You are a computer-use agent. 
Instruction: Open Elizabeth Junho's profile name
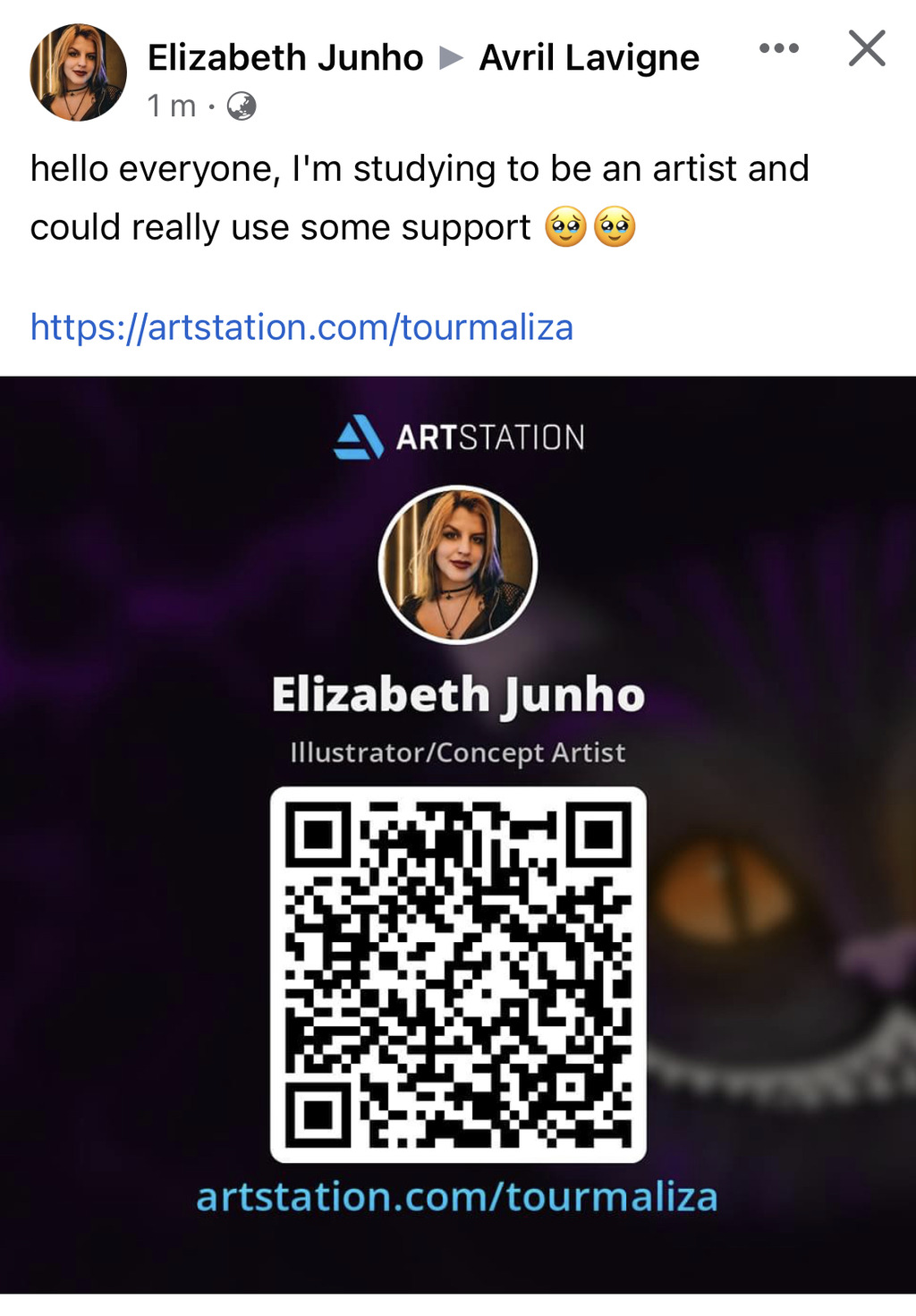[284, 58]
